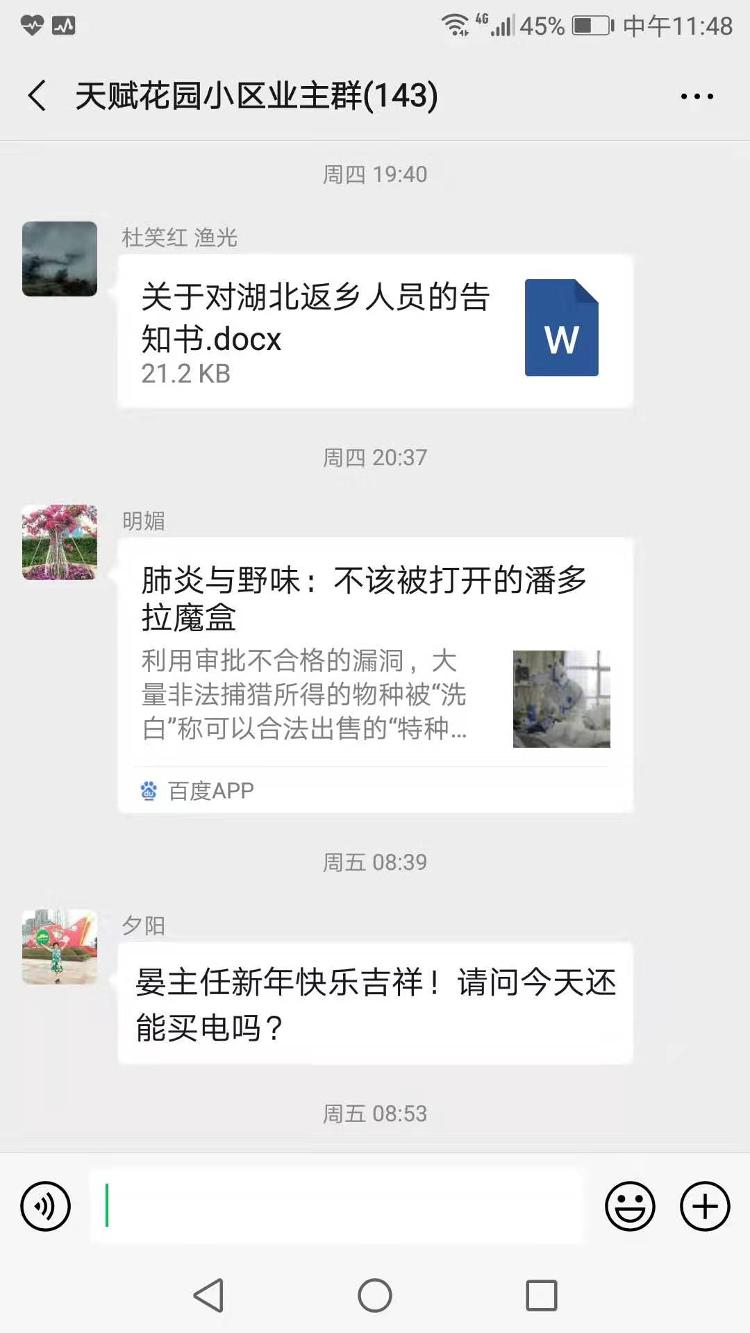Open the plus attachments menu

(705, 1206)
